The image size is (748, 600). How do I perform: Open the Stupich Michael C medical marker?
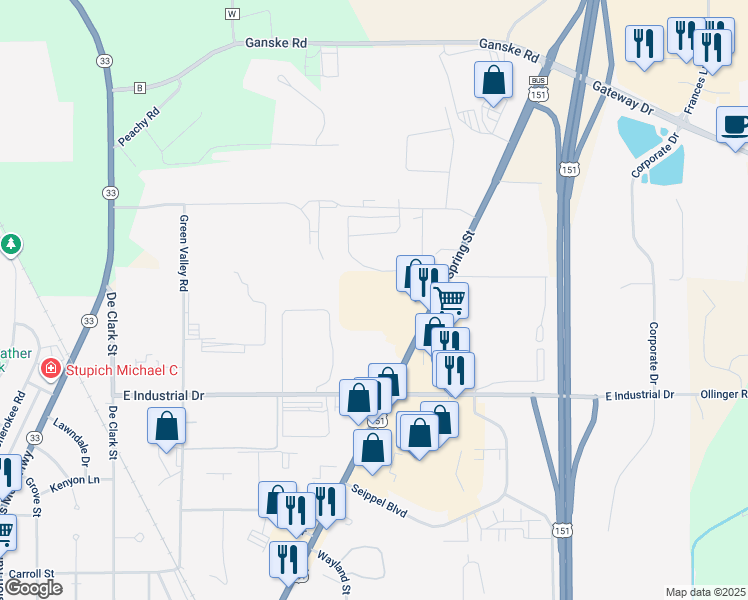[50, 370]
